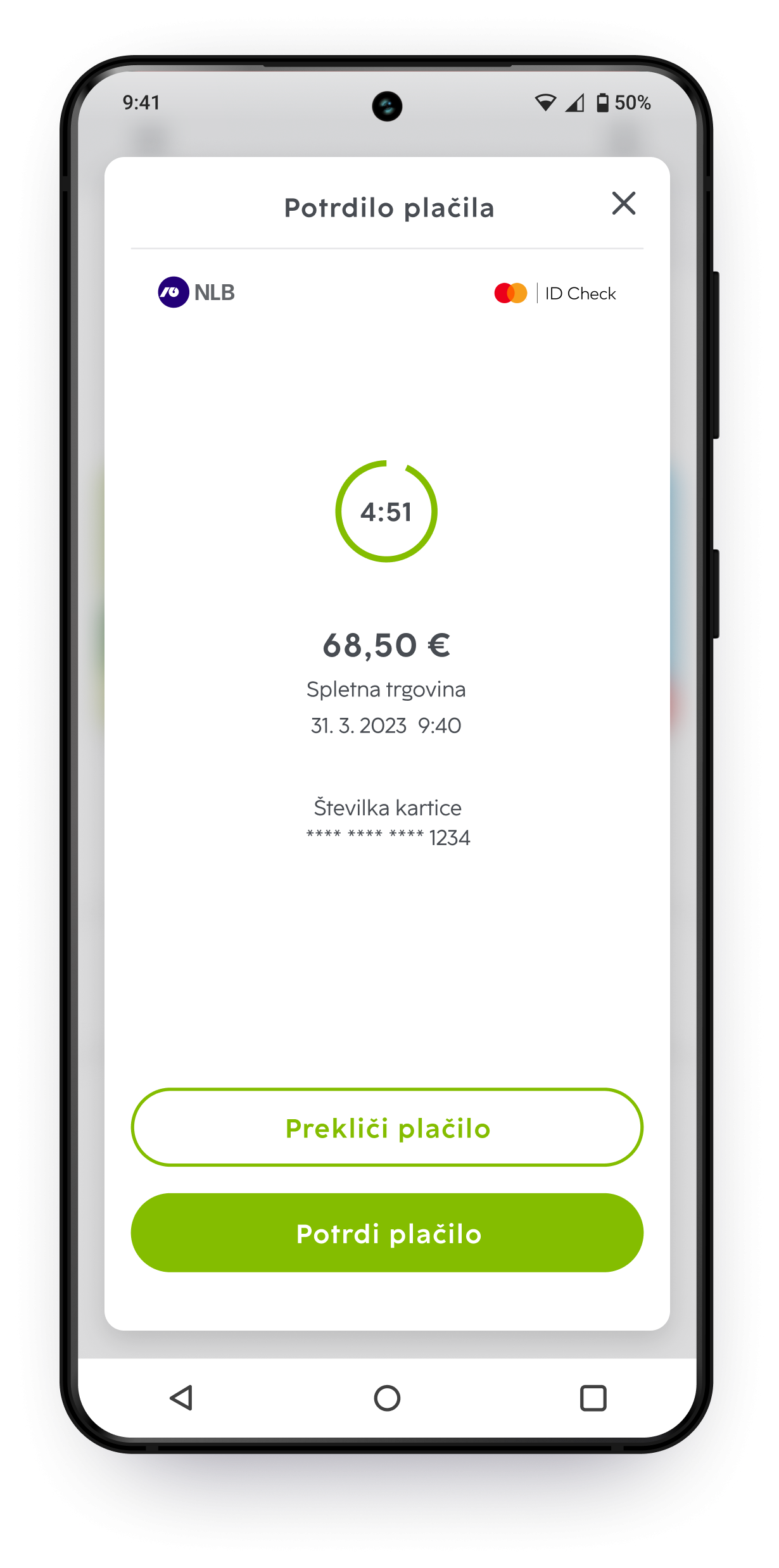The image size is (779, 1568).
Task: Tap Prekliči plačilo to cancel payment
Action: point(387,1128)
